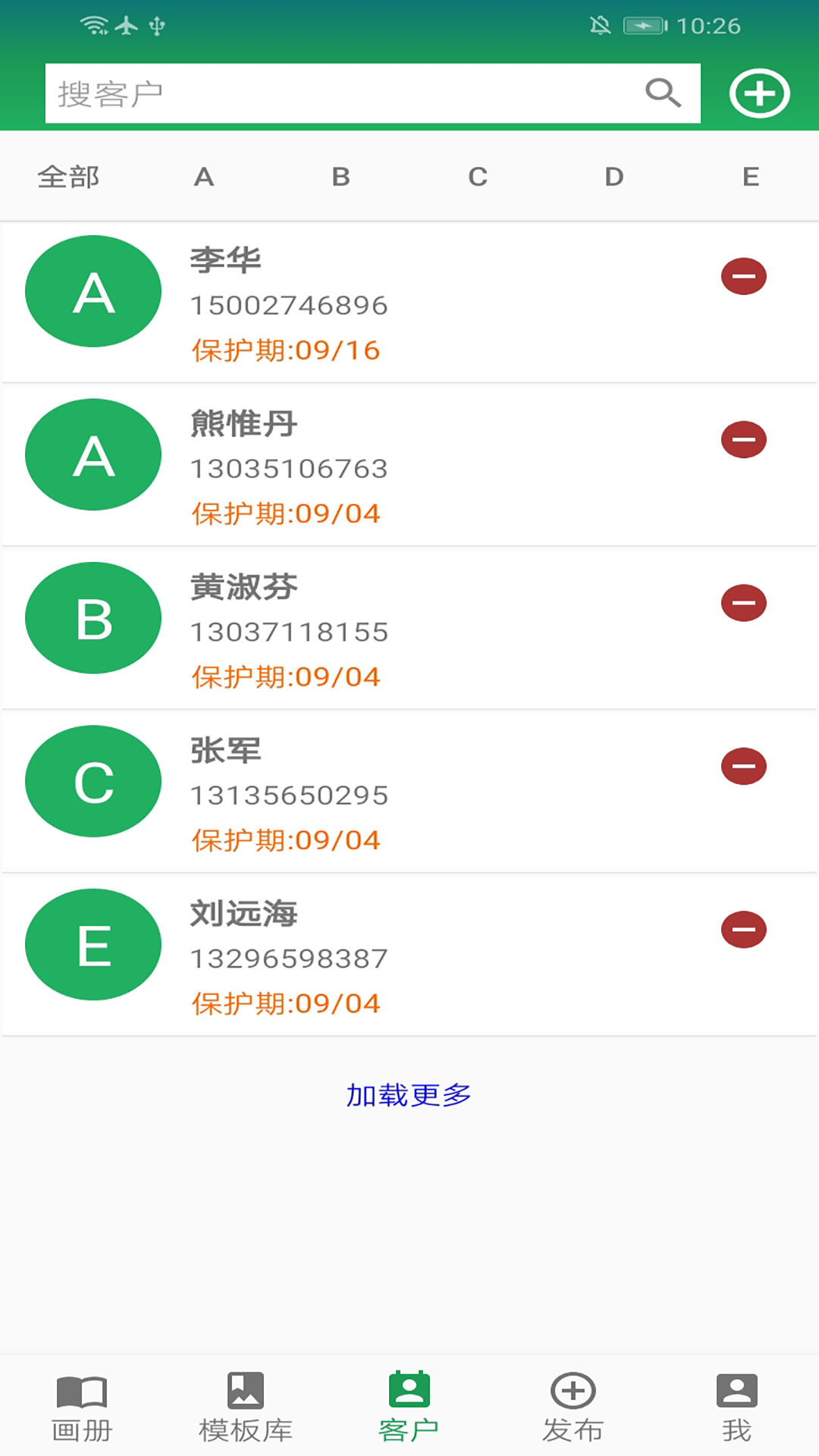Open customer 李华's details
Screen dimensions: 819x1456
pos(409,303)
